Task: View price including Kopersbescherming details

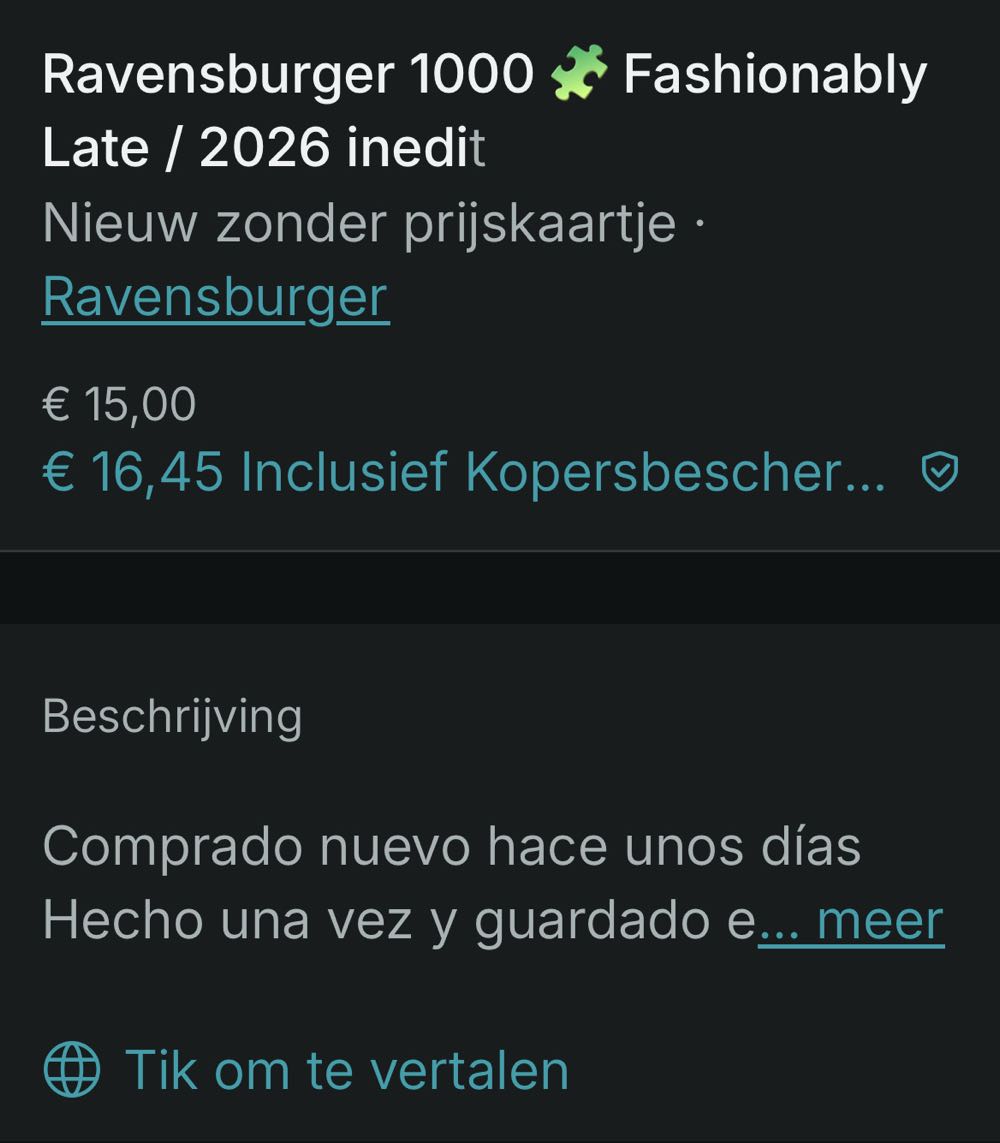Action: [x=464, y=472]
